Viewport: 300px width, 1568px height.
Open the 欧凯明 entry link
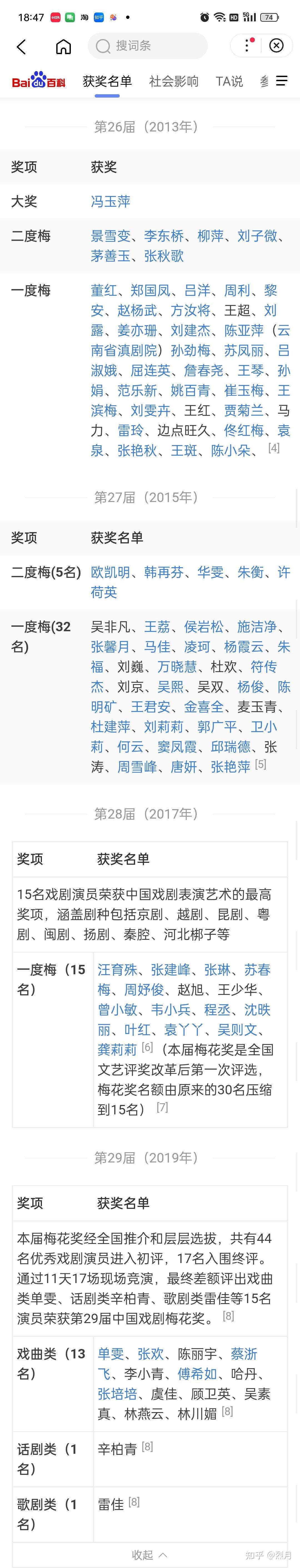click(110, 572)
